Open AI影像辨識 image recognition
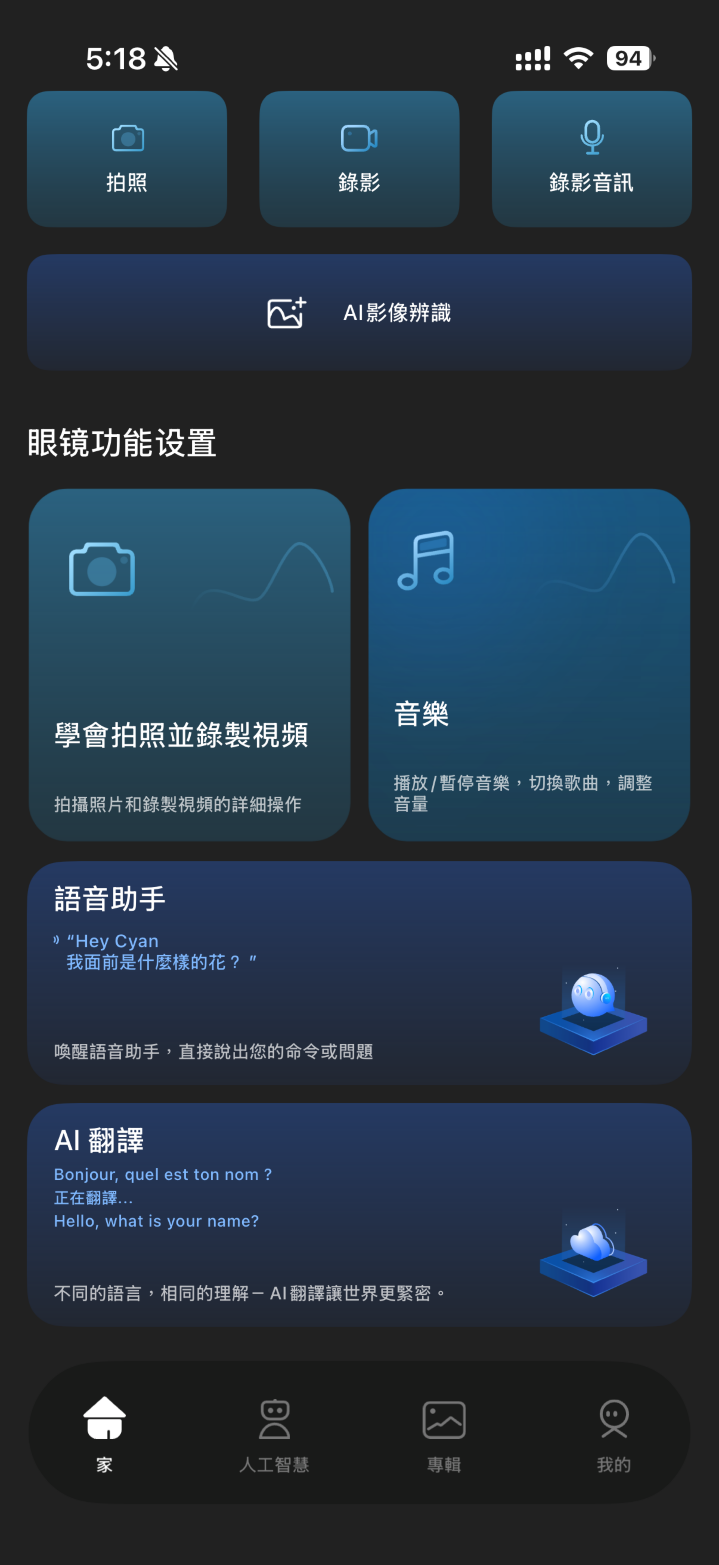Screen dimensions: 719x1565 (359, 312)
